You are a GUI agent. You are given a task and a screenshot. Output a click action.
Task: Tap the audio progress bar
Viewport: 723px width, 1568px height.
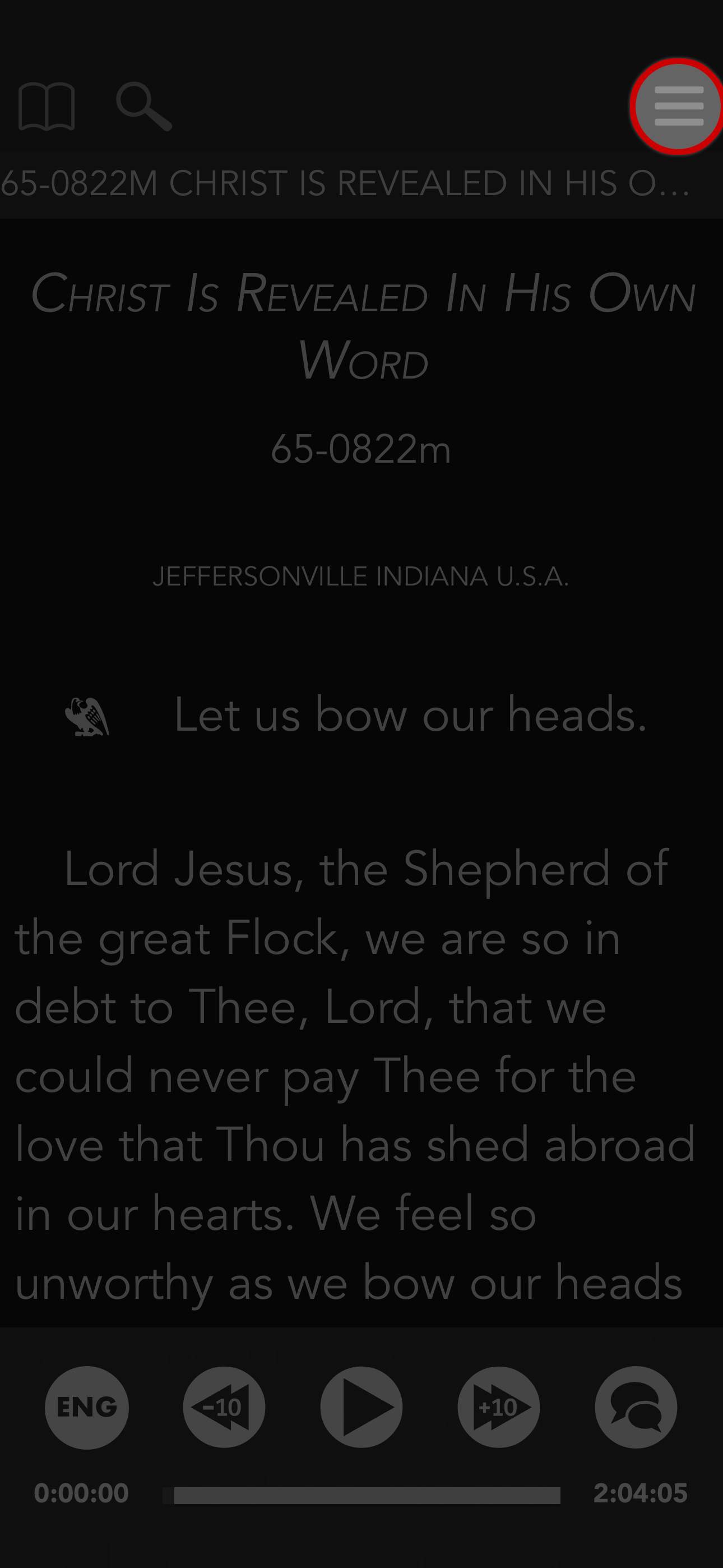tap(361, 1495)
